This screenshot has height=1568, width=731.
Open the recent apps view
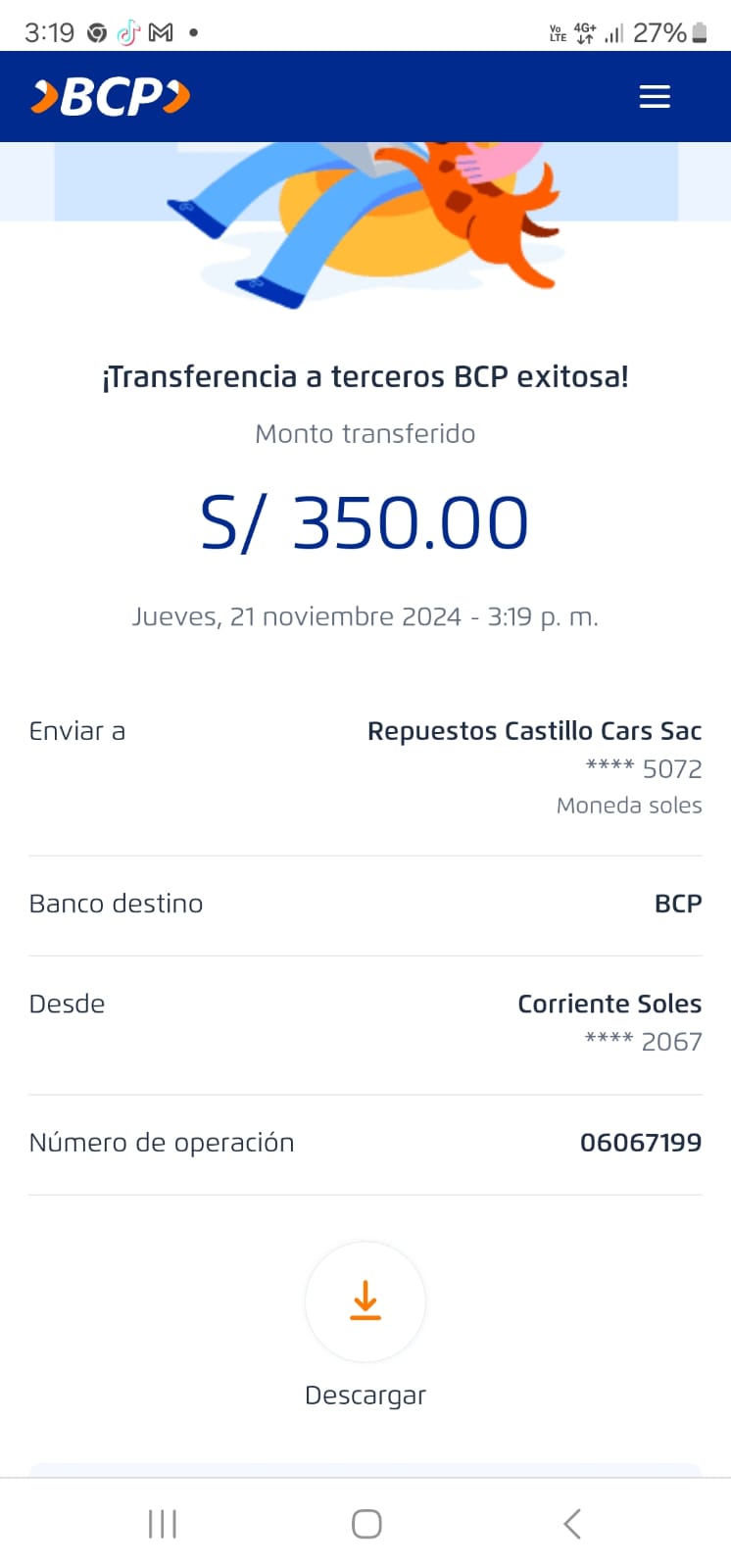point(163,1524)
